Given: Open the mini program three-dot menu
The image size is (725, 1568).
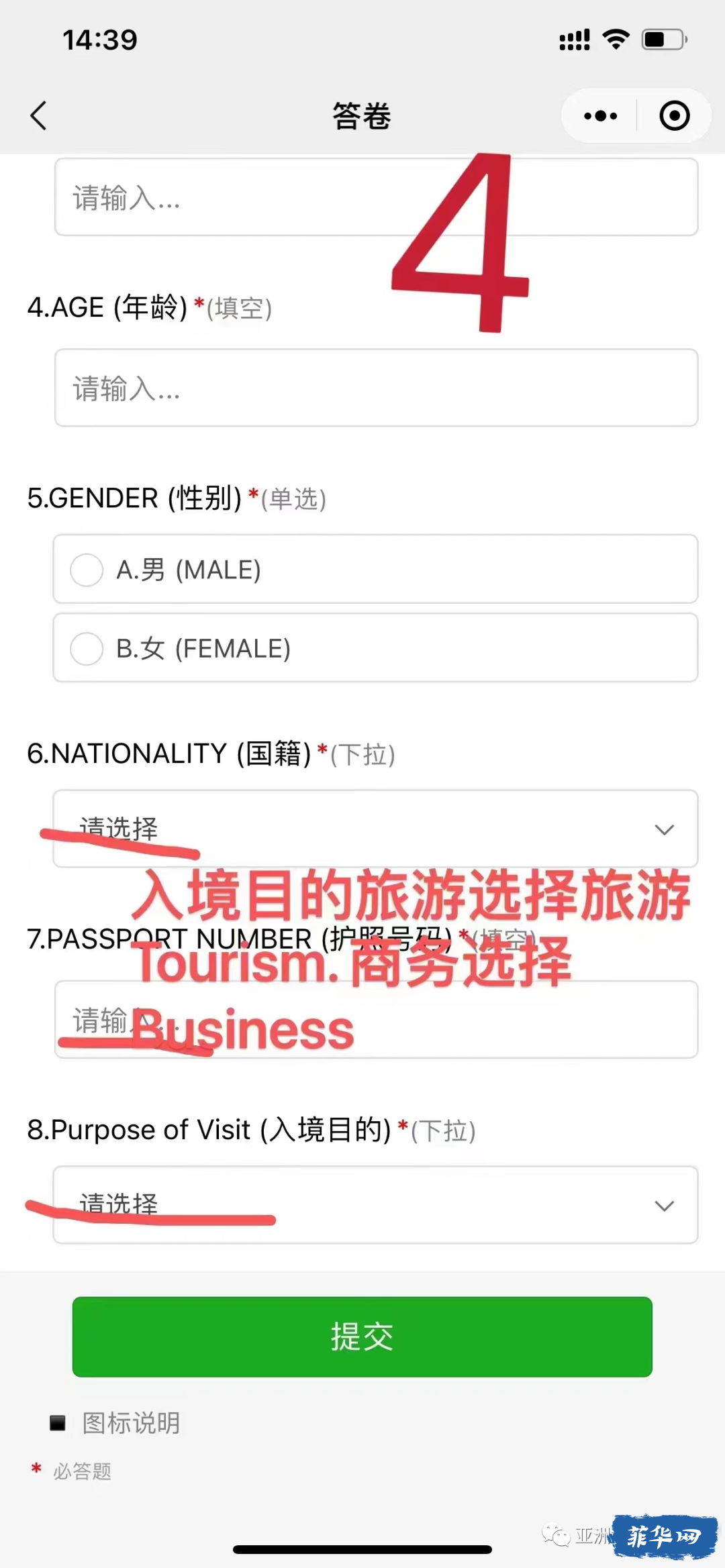Looking at the screenshot, I should pos(600,115).
